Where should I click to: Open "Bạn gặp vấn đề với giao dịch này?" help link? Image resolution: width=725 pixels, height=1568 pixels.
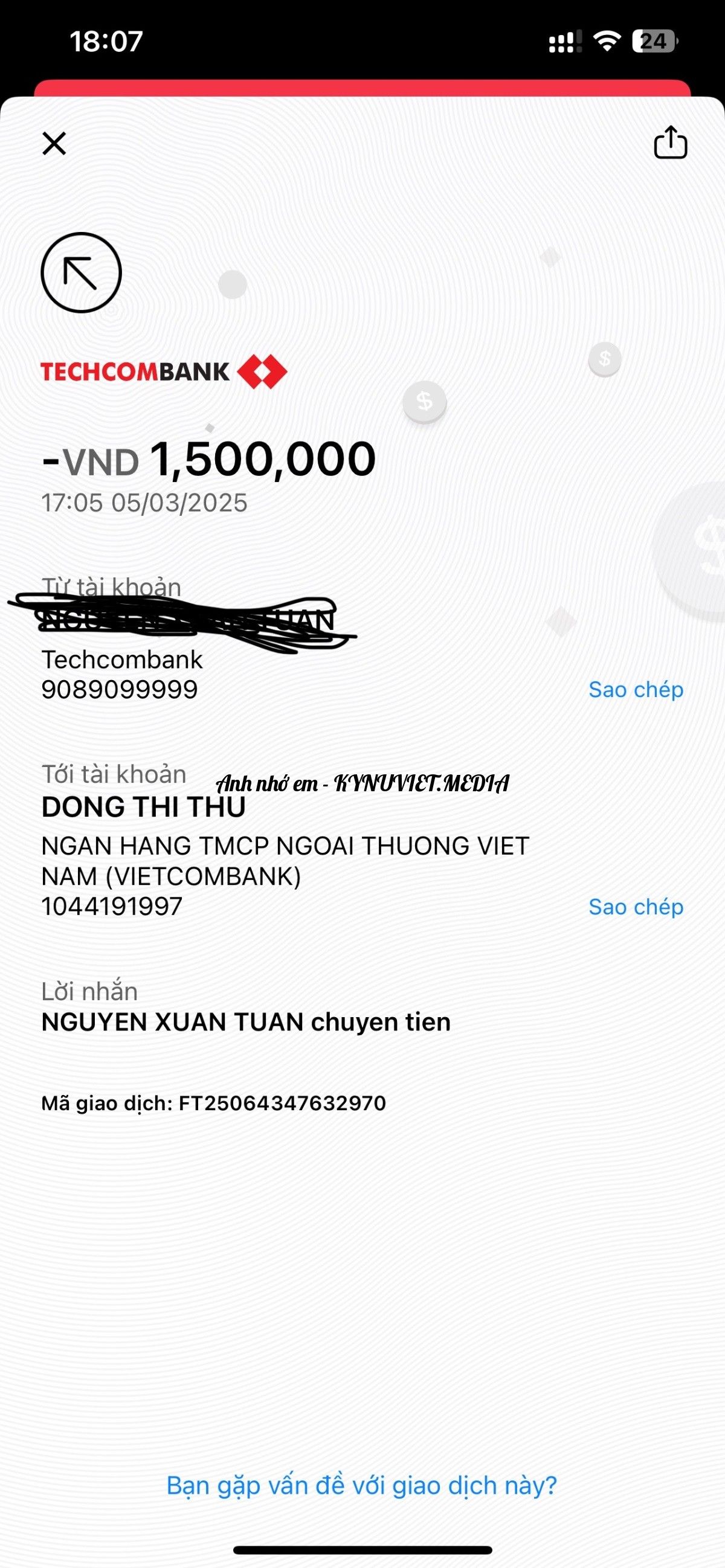pyautogui.click(x=361, y=1486)
